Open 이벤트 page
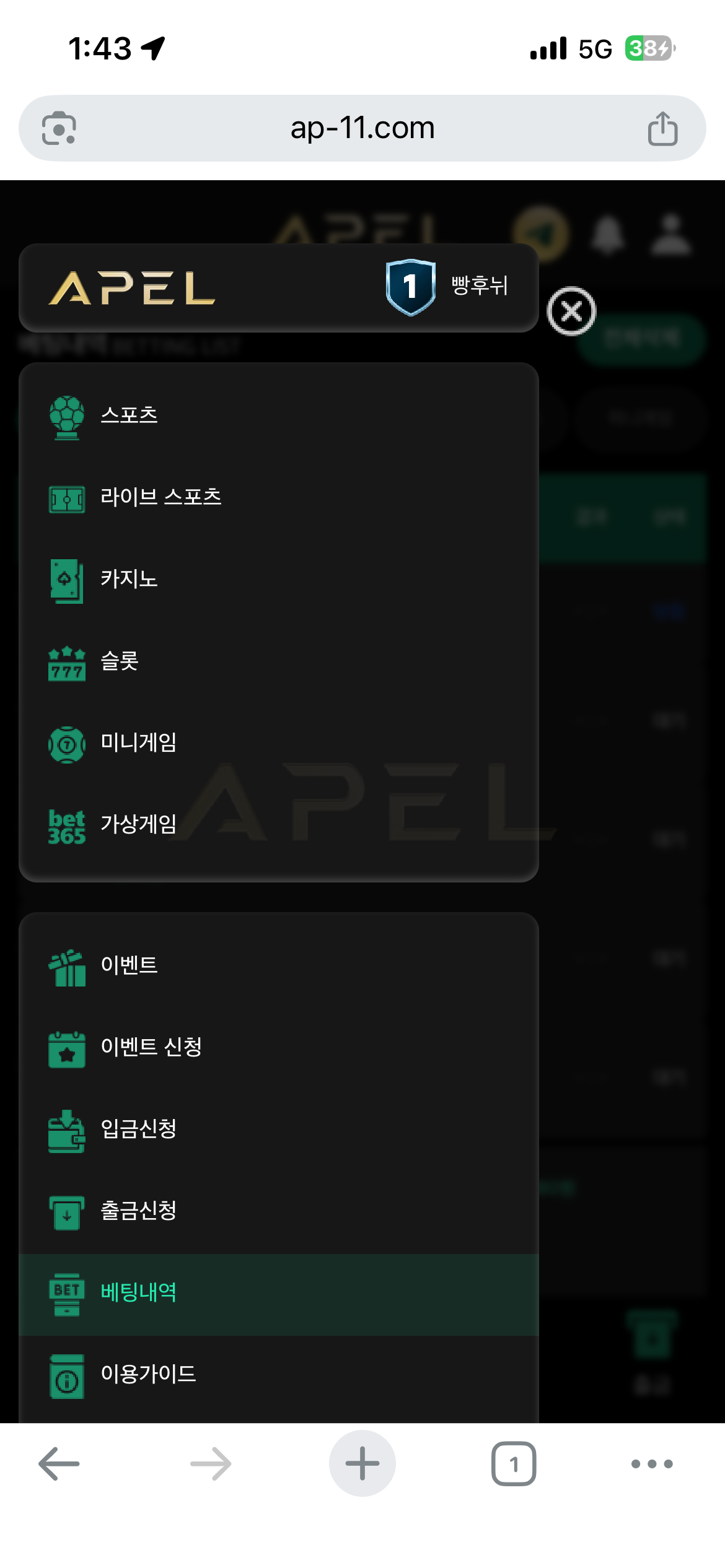The height and width of the screenshot is (1568, 725). click(279, 966)
